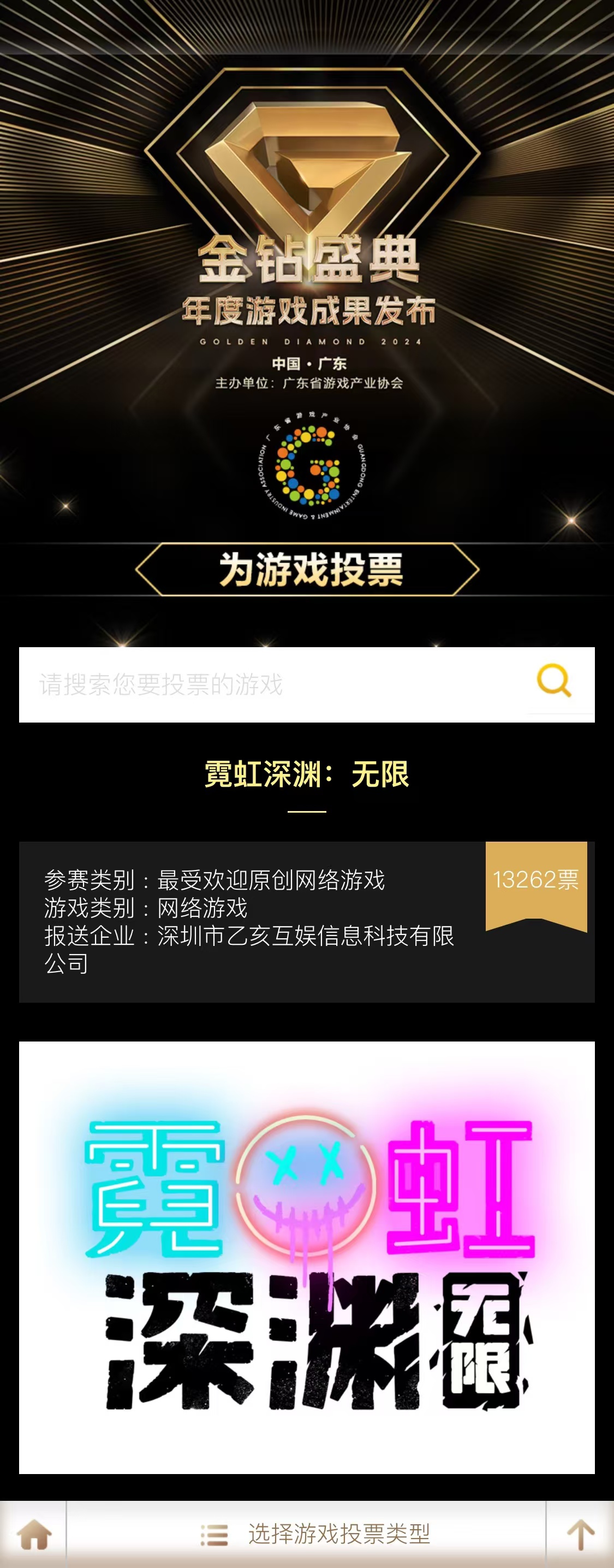Jump back to top with arrow icon

(x=580, y=1535)
